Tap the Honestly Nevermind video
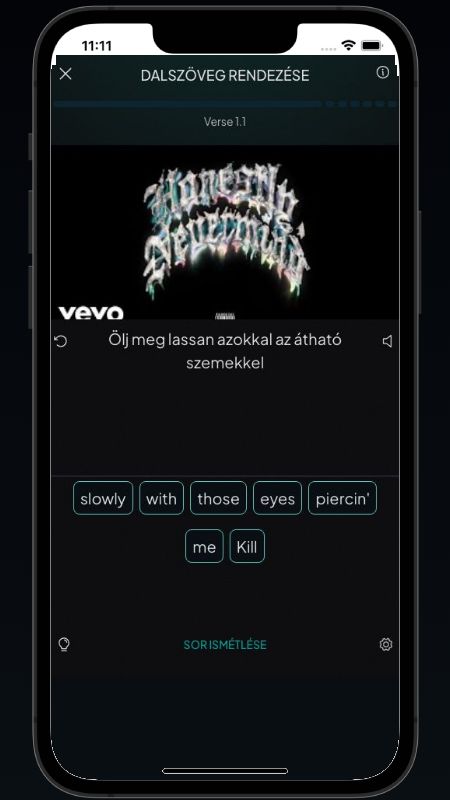Image resolution: width=450 pixels, height=800 pixels. point(225,233)
